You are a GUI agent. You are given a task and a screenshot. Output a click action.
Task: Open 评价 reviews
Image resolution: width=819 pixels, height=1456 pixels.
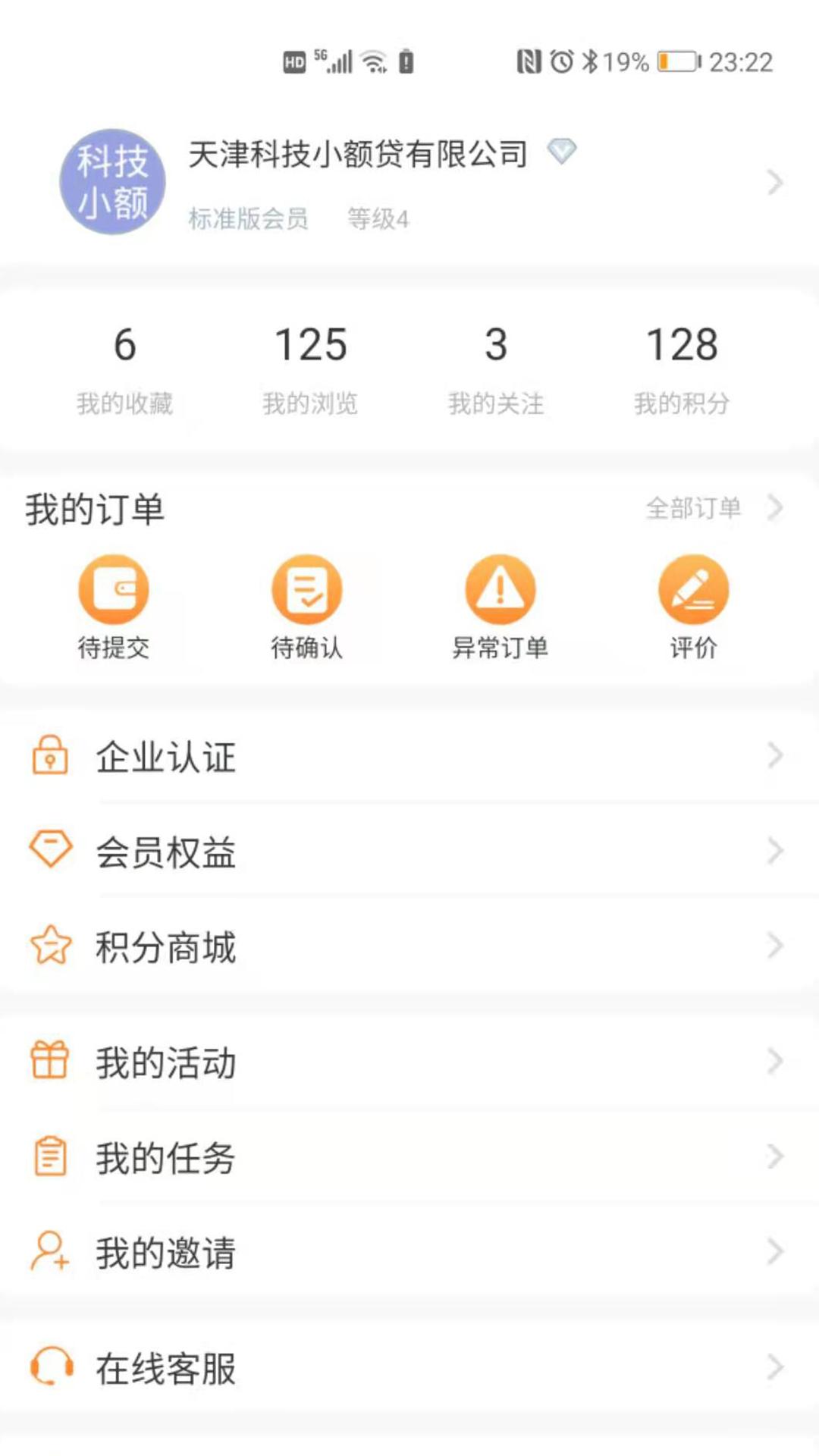[x=693, y=607]
